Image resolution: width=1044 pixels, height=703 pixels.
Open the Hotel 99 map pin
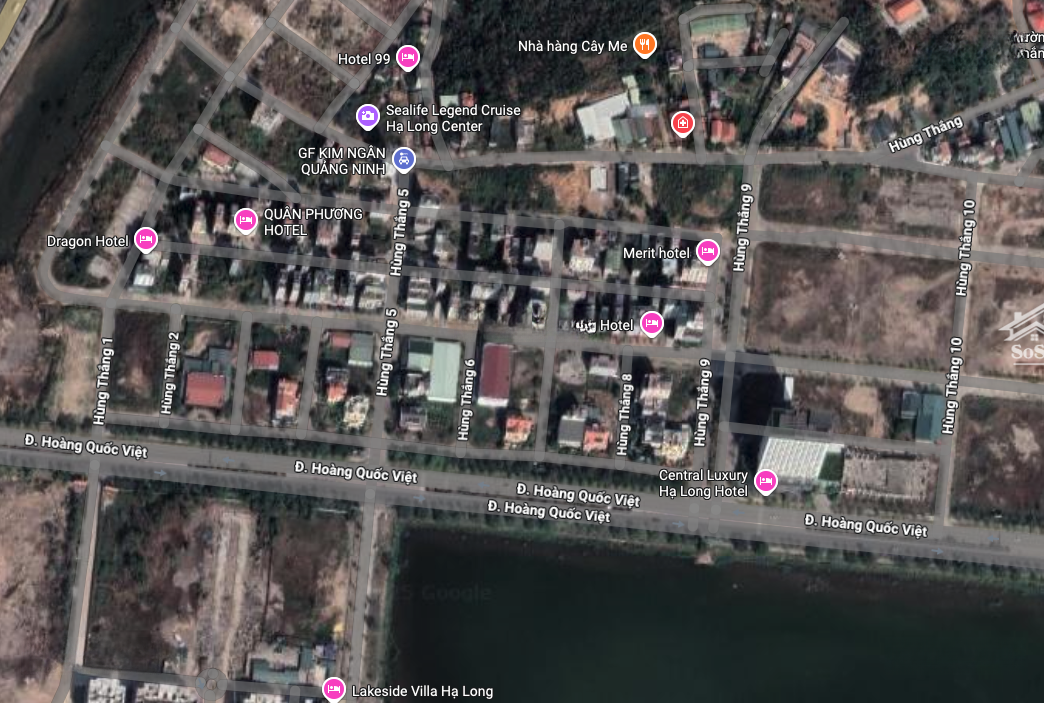(407, 57)
